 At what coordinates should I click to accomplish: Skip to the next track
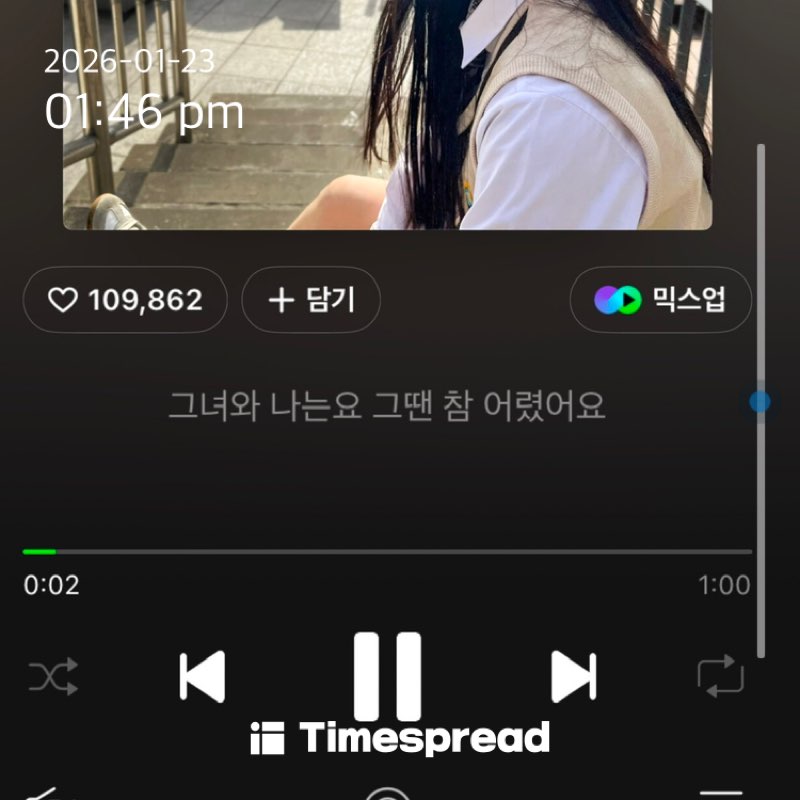pyautogui.click(x=574, y=677)
